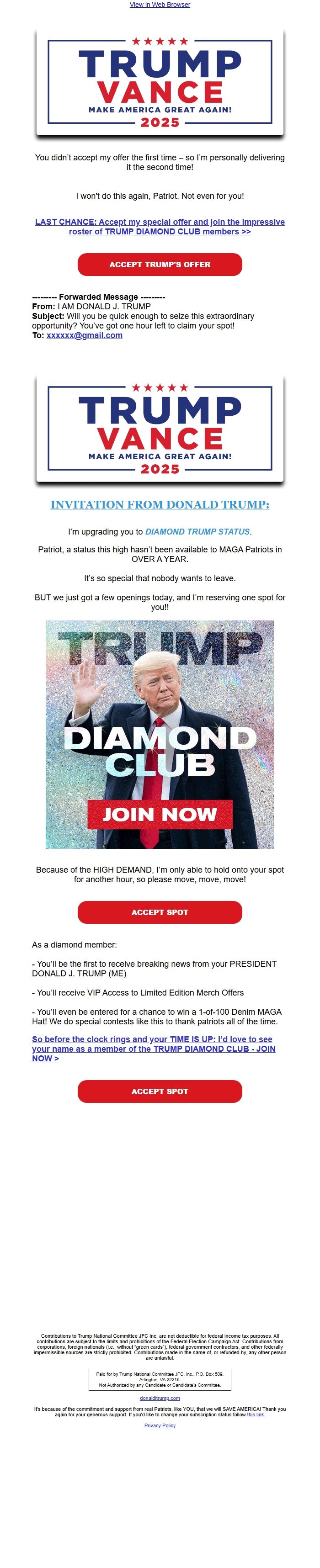
Task: Open the INVITATION FROM DONALD TRUMP link
Action: click(160, 504)
